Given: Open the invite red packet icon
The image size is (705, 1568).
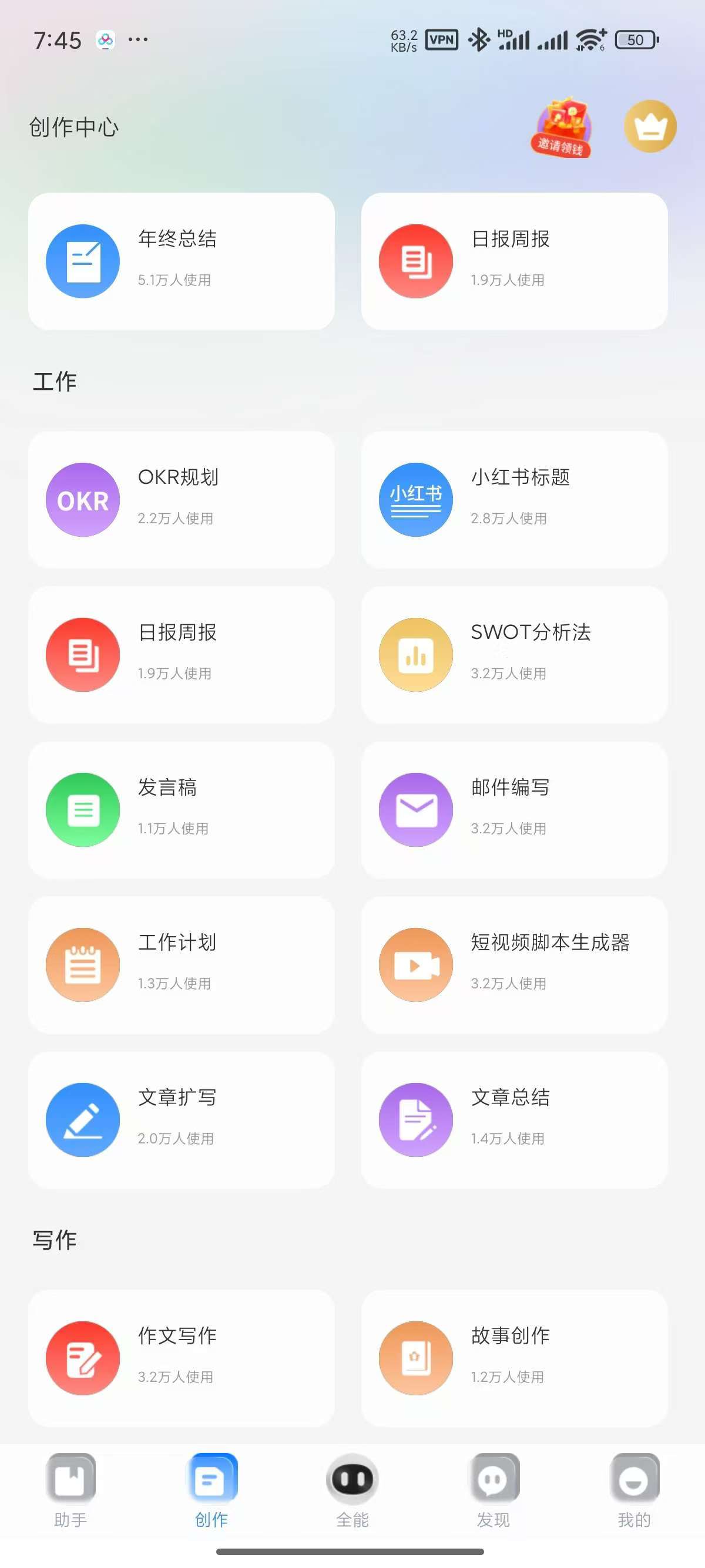Looking at the screenshot, I should point(560,127).
